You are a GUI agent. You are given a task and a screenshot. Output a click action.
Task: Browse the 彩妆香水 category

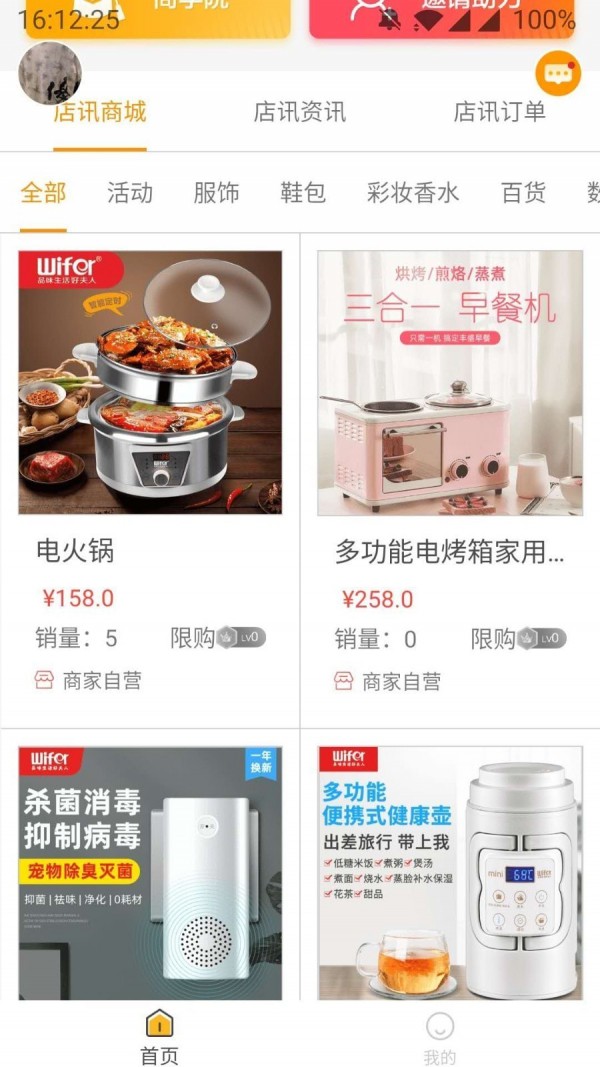(412, 192)
